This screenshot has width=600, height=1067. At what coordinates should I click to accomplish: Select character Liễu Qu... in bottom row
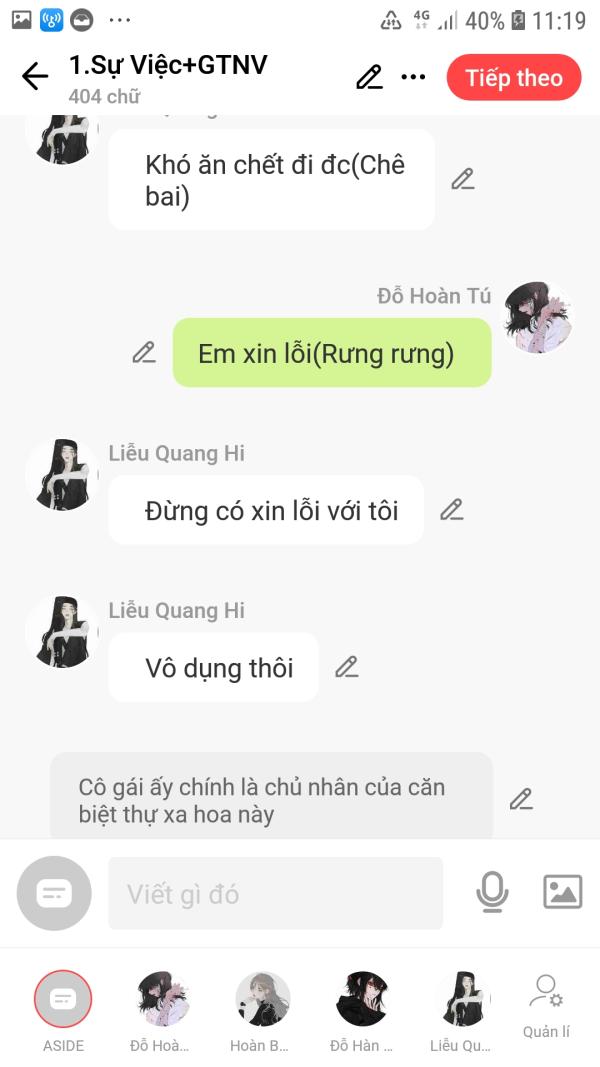[462, 1011]
